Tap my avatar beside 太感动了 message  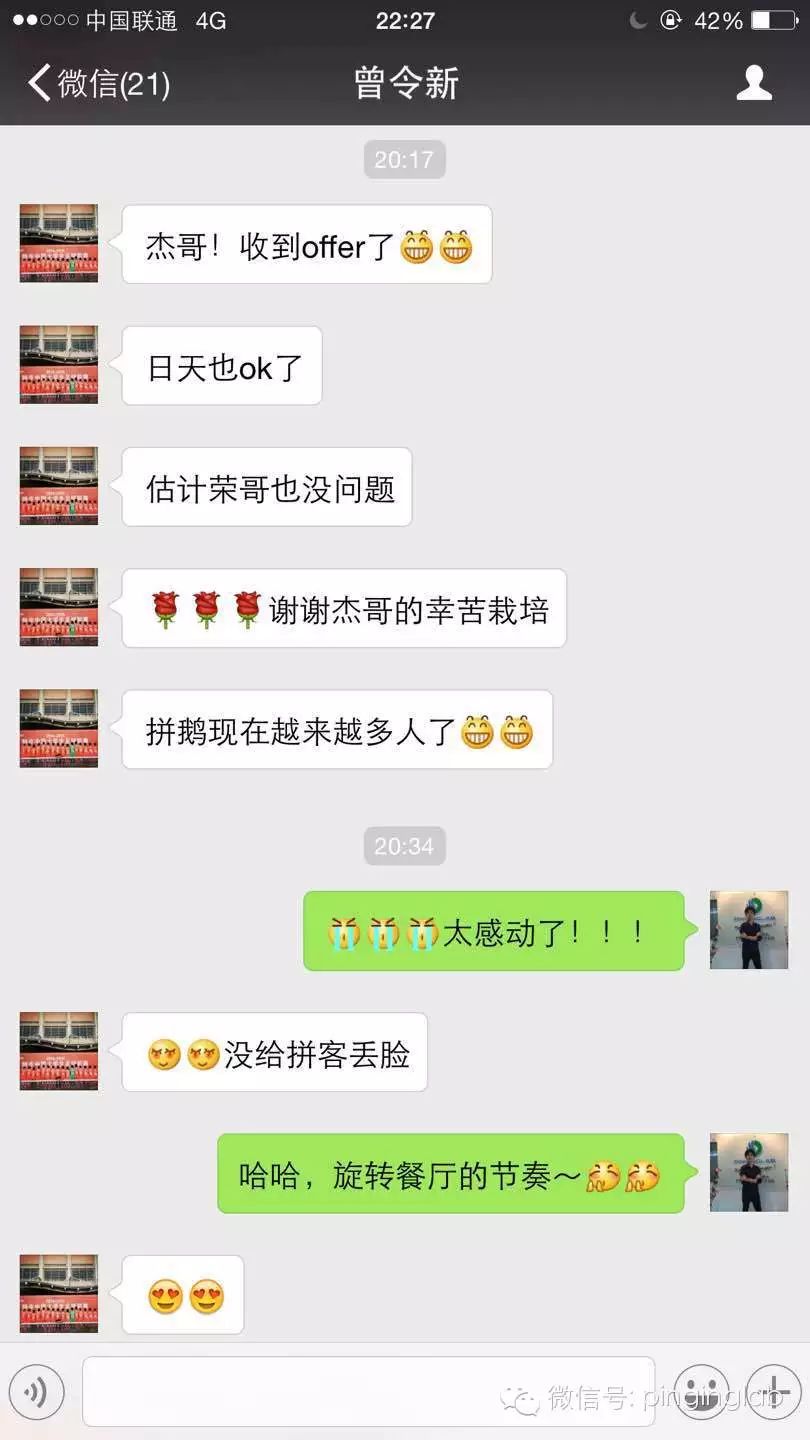(749, 930)
